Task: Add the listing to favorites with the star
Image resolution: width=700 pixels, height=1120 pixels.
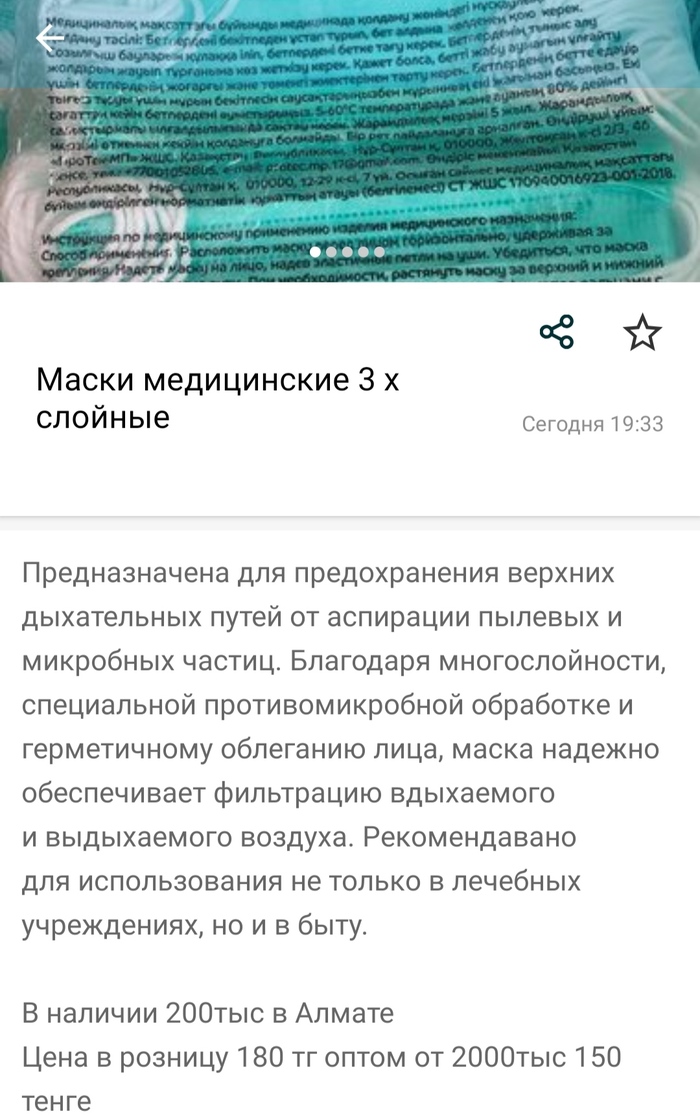Action: pos(642,332)
